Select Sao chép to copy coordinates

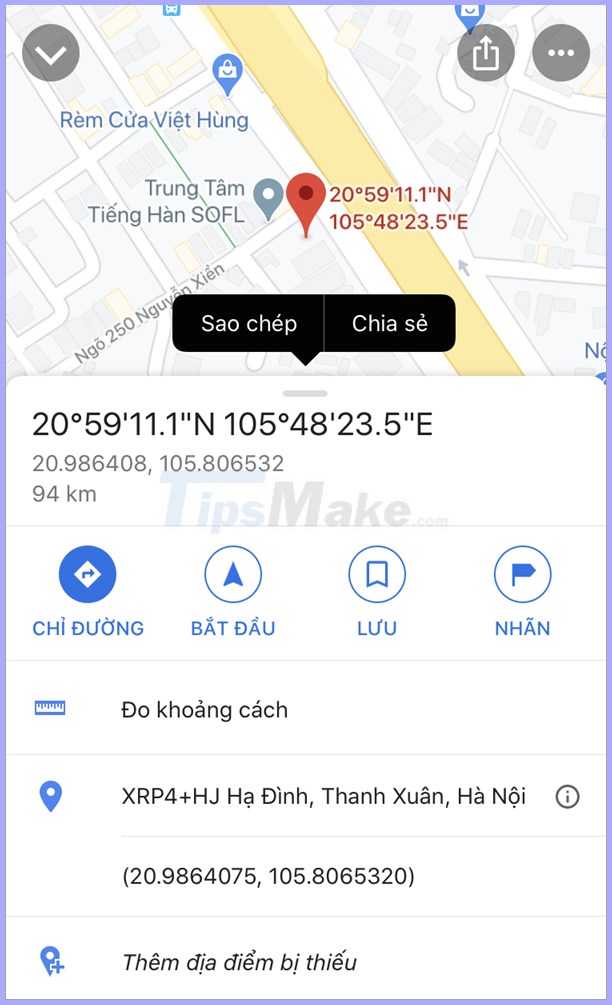tap(249, 324)
